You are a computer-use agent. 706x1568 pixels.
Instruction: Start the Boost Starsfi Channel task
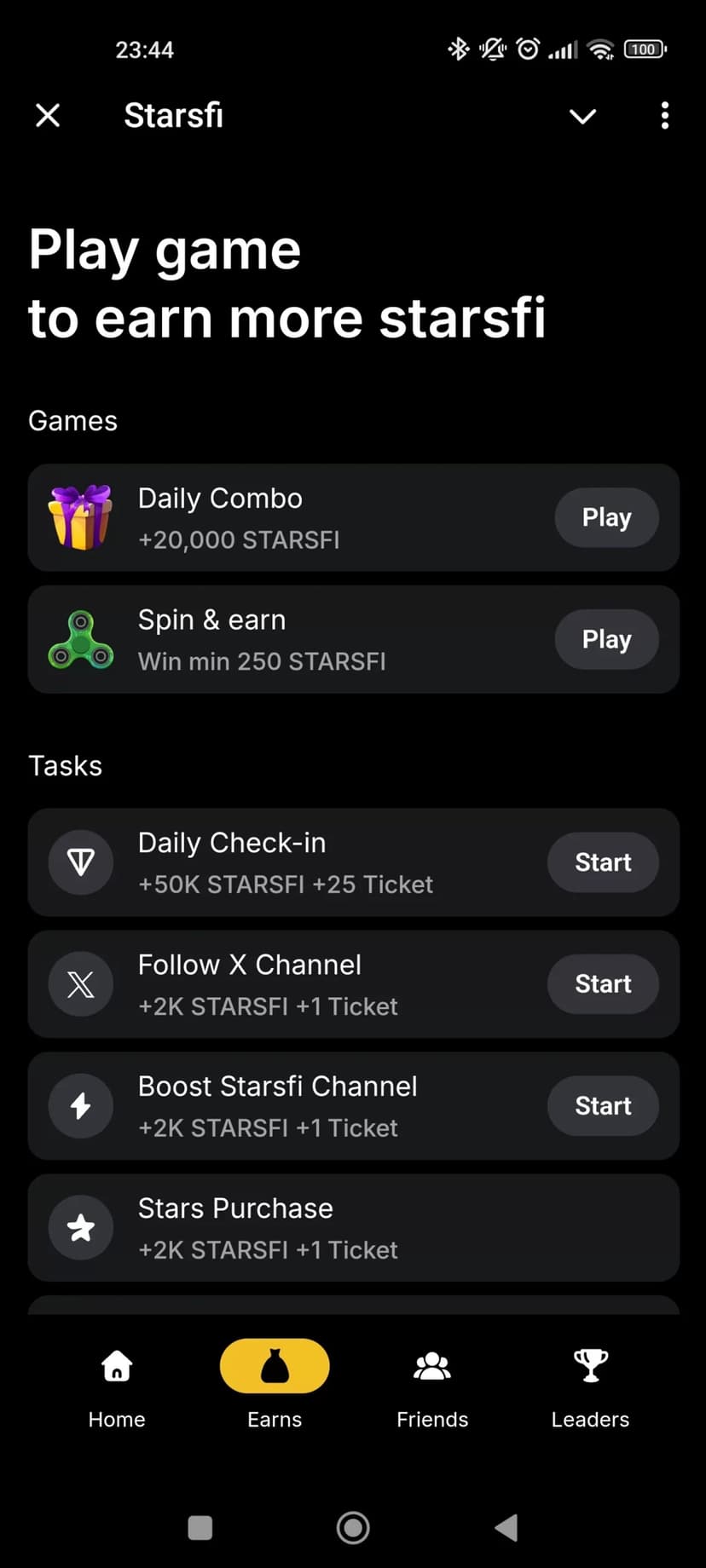click(602, 1106)
